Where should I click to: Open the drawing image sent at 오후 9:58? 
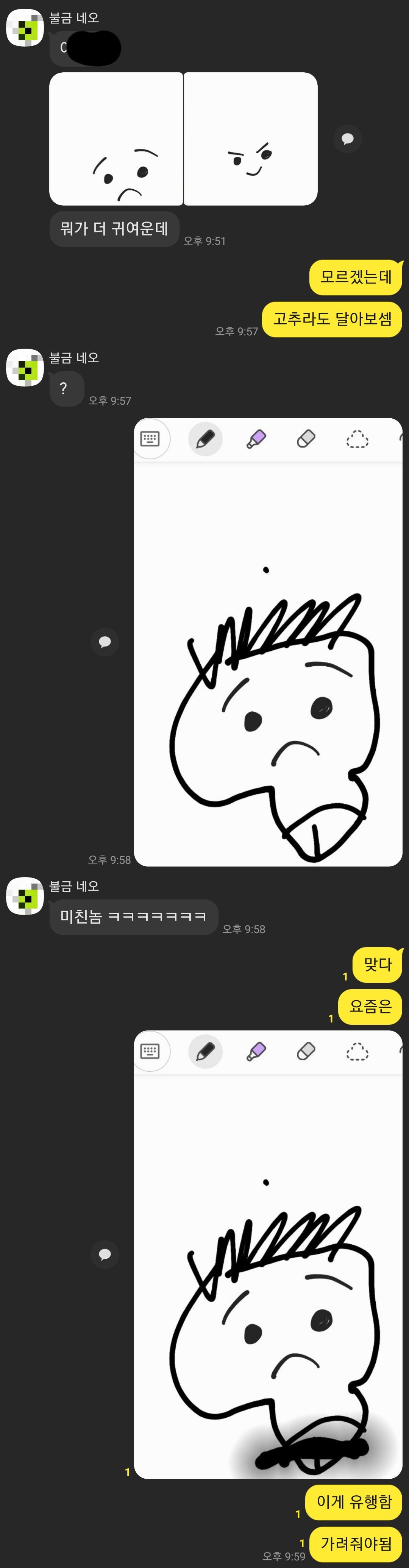coord(268,642)
